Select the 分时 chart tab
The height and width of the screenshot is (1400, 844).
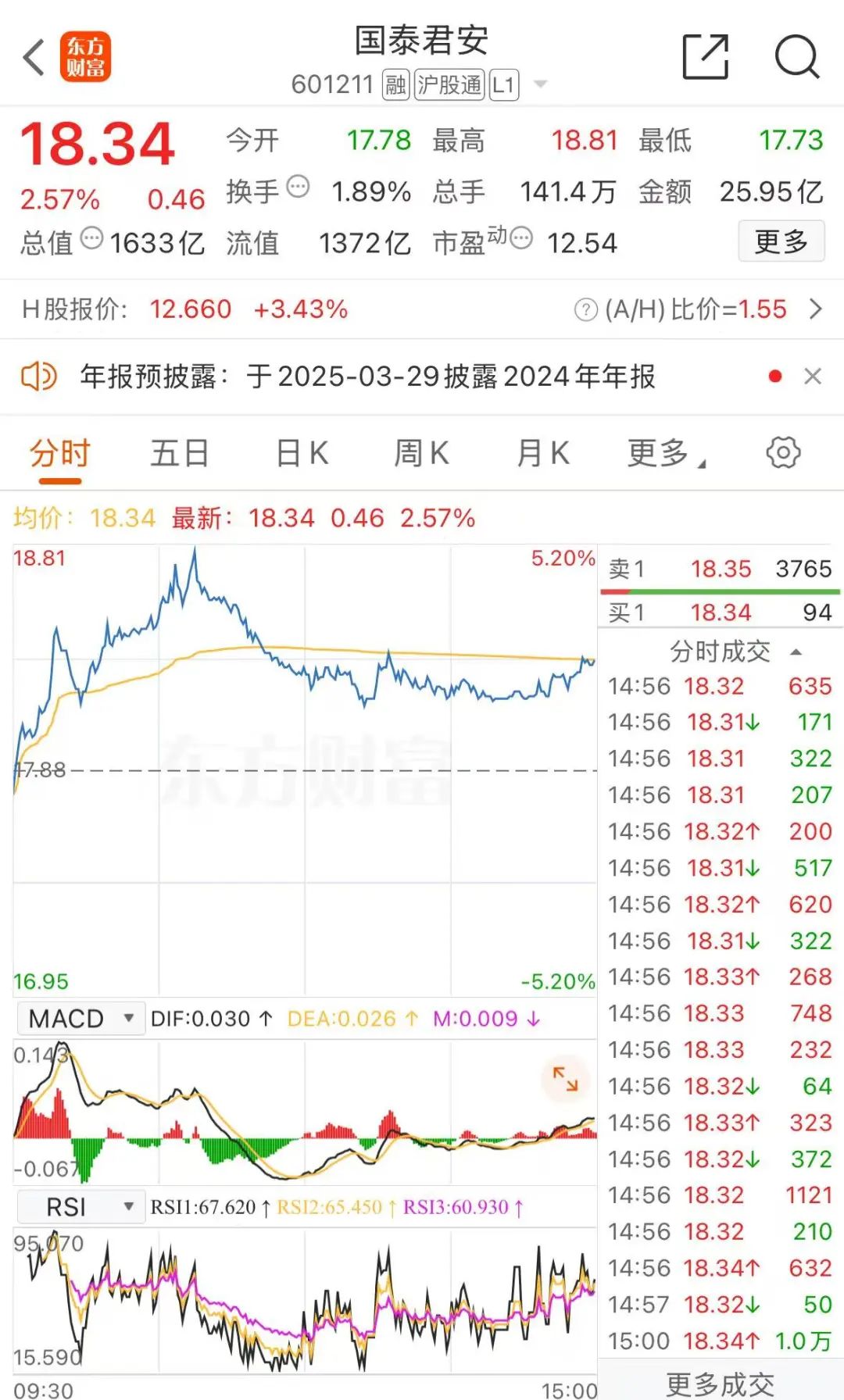59,453
